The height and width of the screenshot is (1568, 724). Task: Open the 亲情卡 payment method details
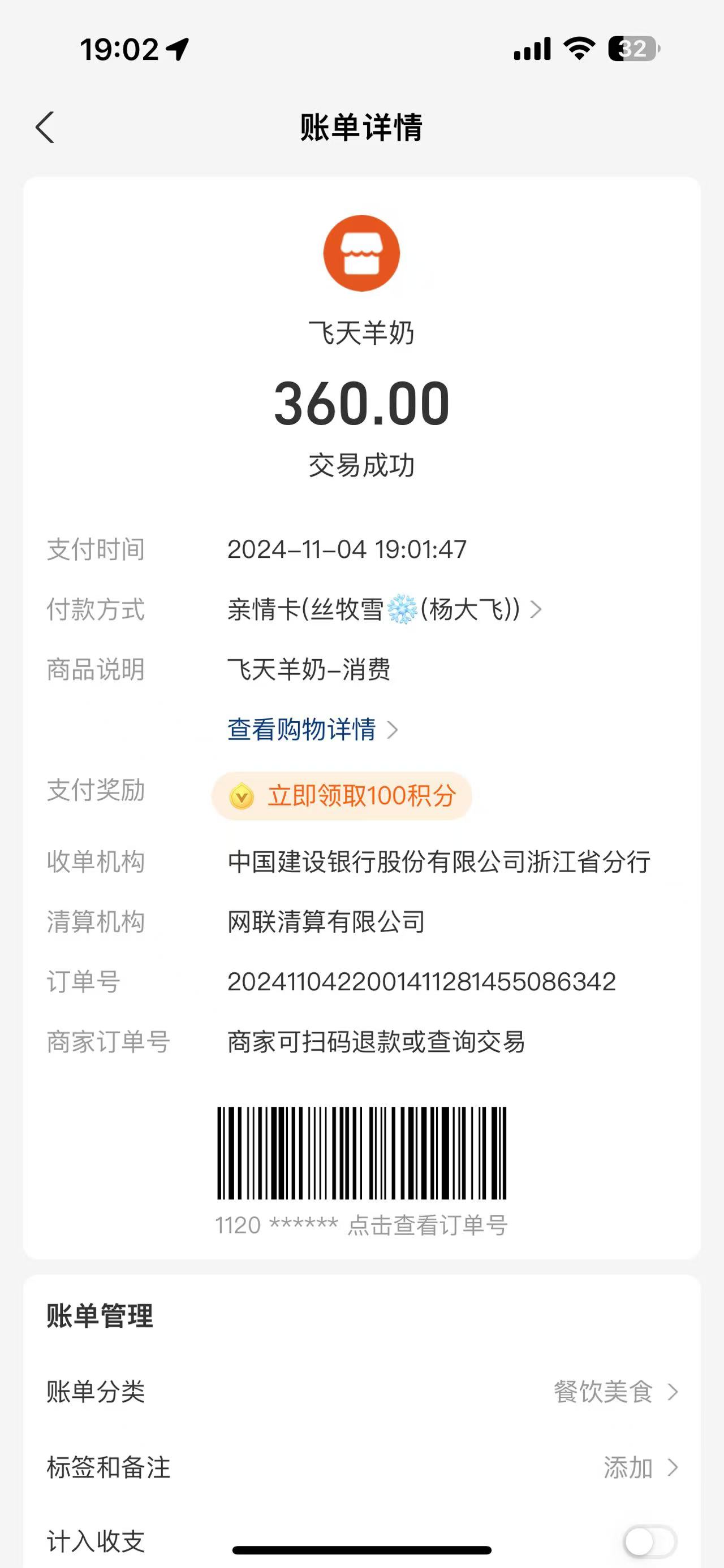383,609
